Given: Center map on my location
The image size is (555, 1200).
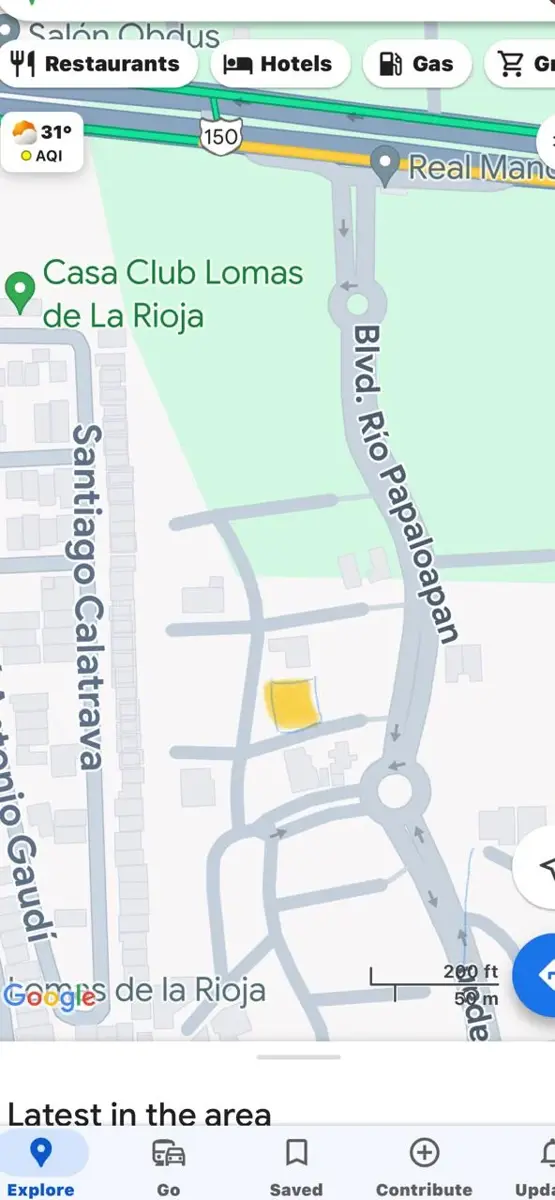Looking at the screenshot, I should coord(538,867).
